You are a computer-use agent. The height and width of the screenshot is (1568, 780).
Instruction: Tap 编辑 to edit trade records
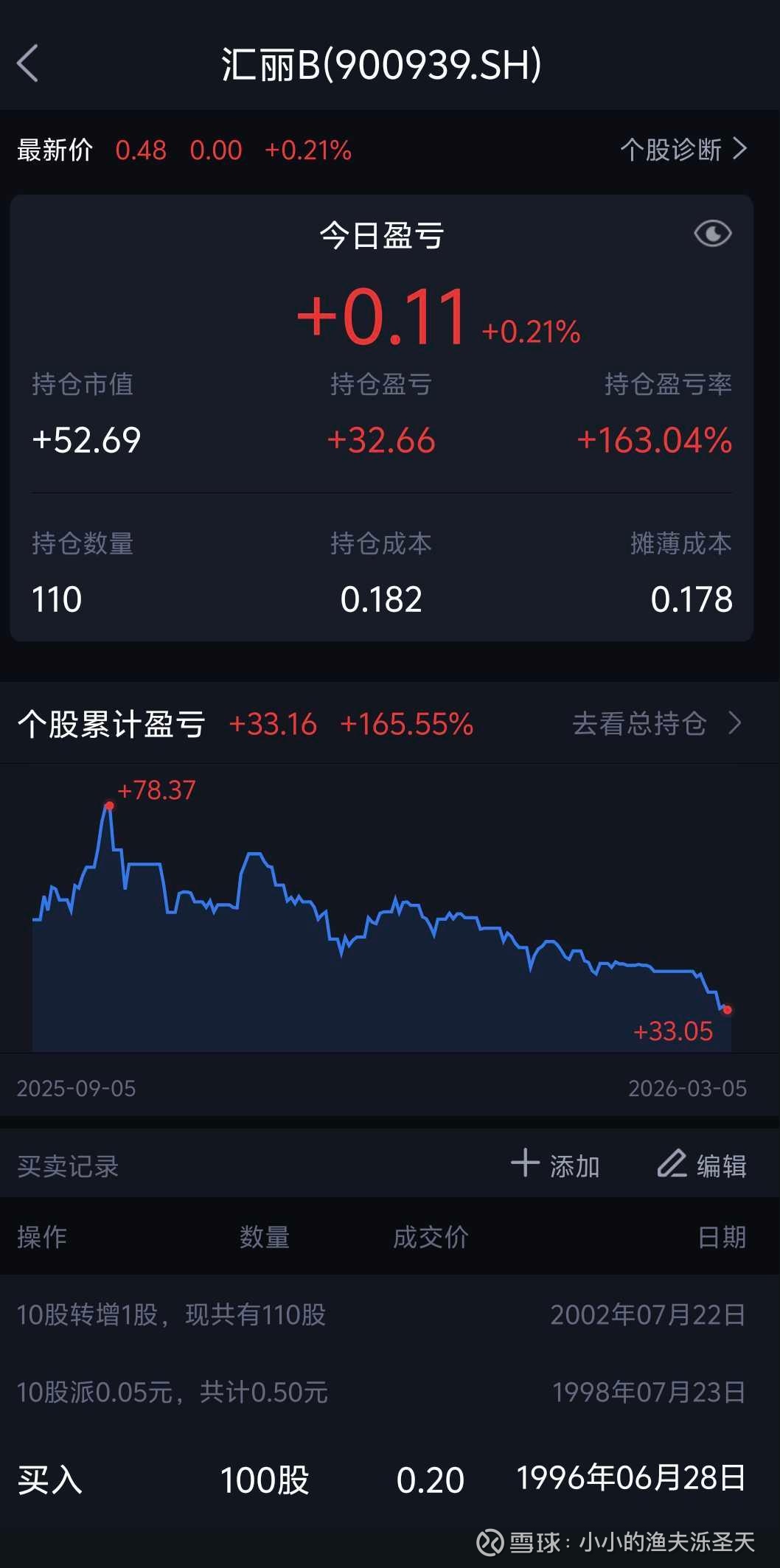tap(702, 1165)
